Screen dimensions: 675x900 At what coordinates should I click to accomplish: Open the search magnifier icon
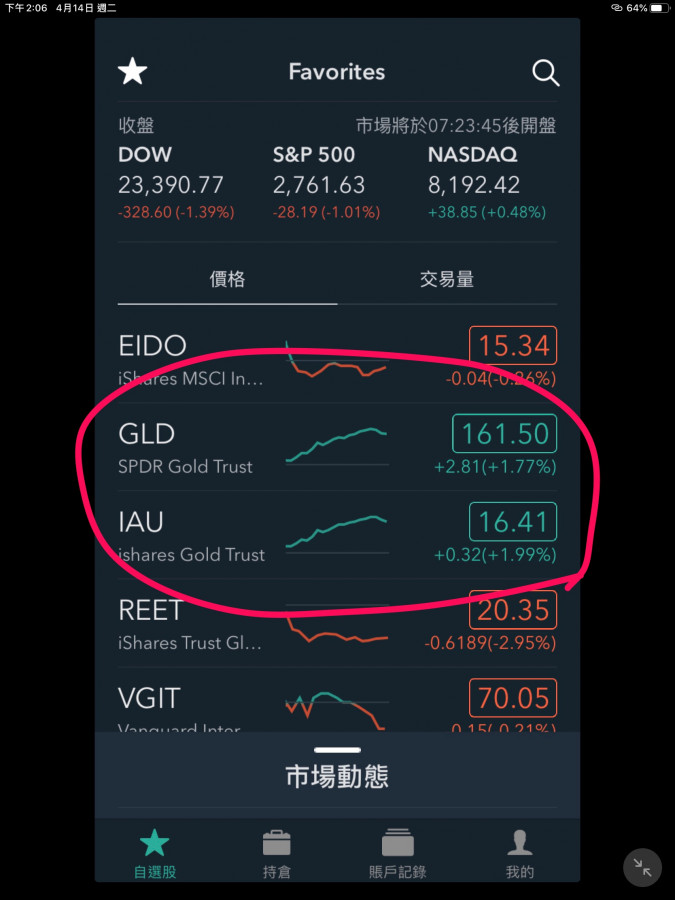(545, 72)
